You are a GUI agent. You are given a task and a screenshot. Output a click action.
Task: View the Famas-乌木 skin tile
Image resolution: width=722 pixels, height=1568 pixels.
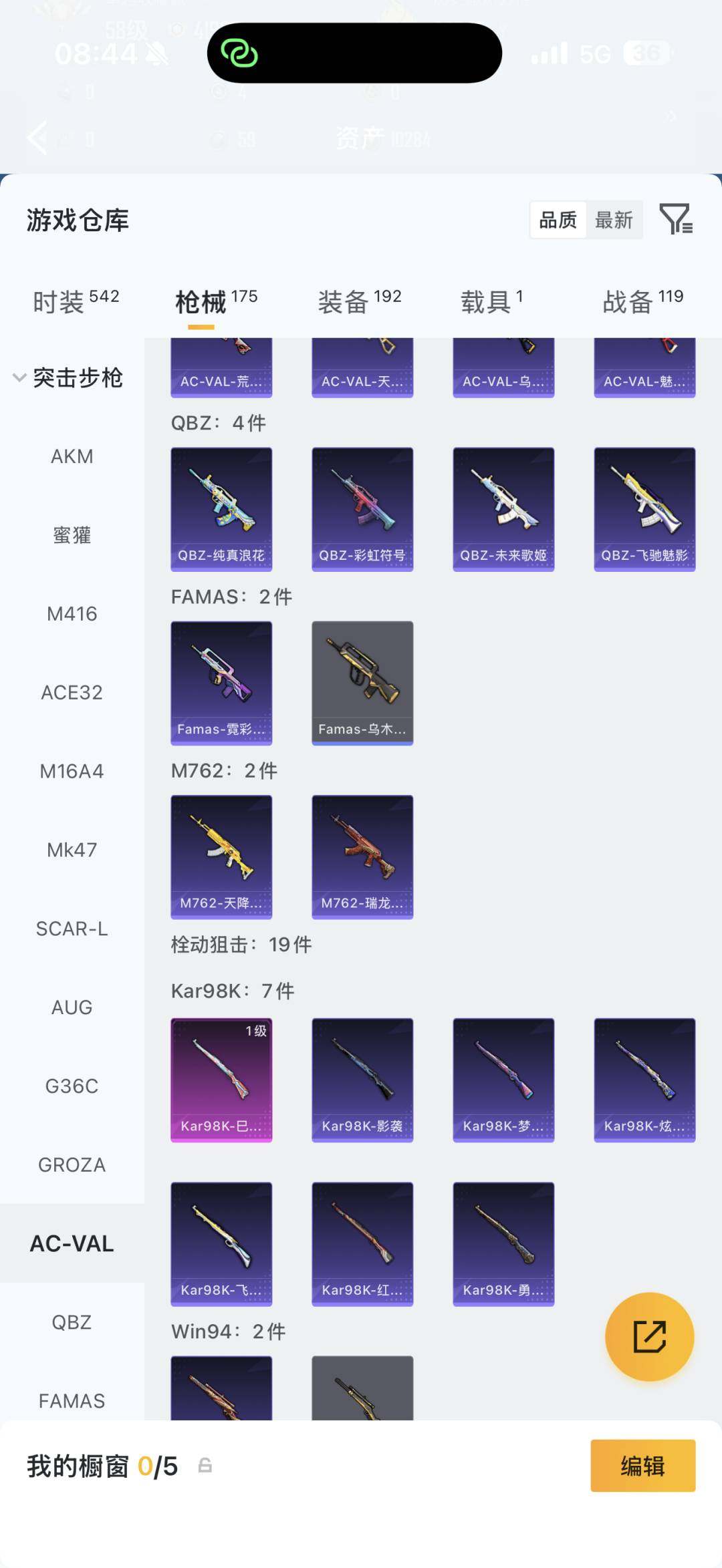coord(362,683)
